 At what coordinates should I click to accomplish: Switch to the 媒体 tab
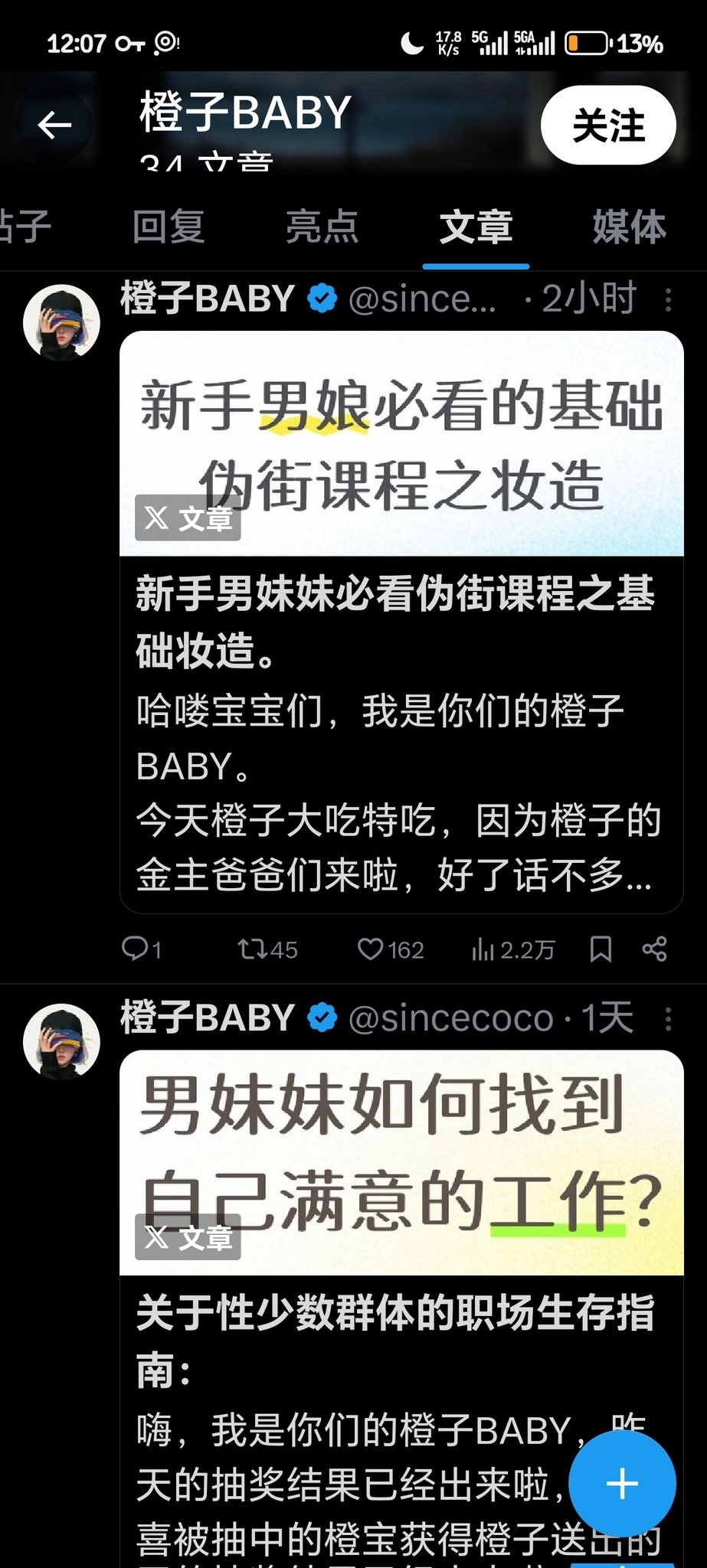coord(629,227)
